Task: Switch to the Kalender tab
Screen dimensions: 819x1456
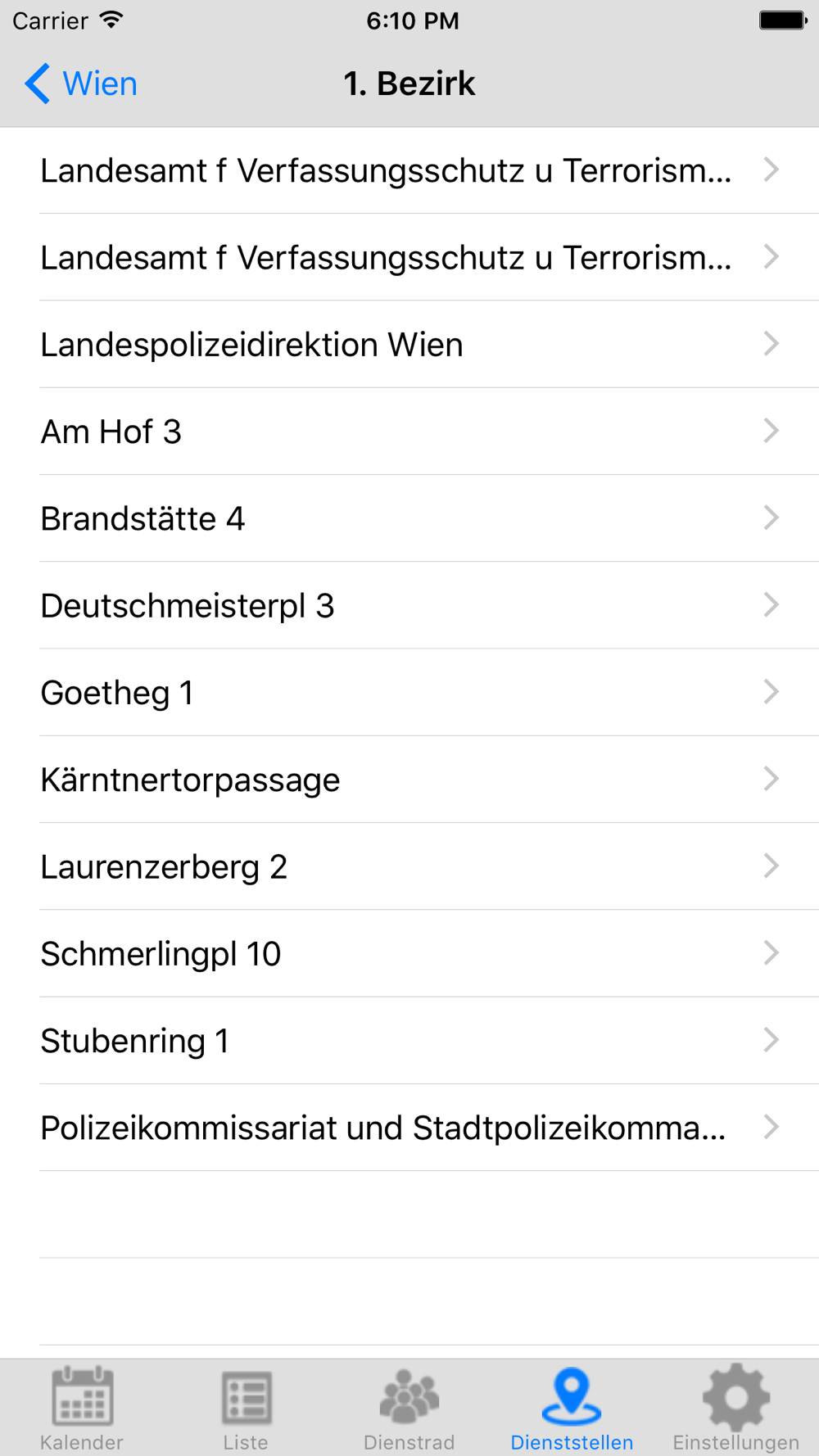Action: tap(82, 1409)
